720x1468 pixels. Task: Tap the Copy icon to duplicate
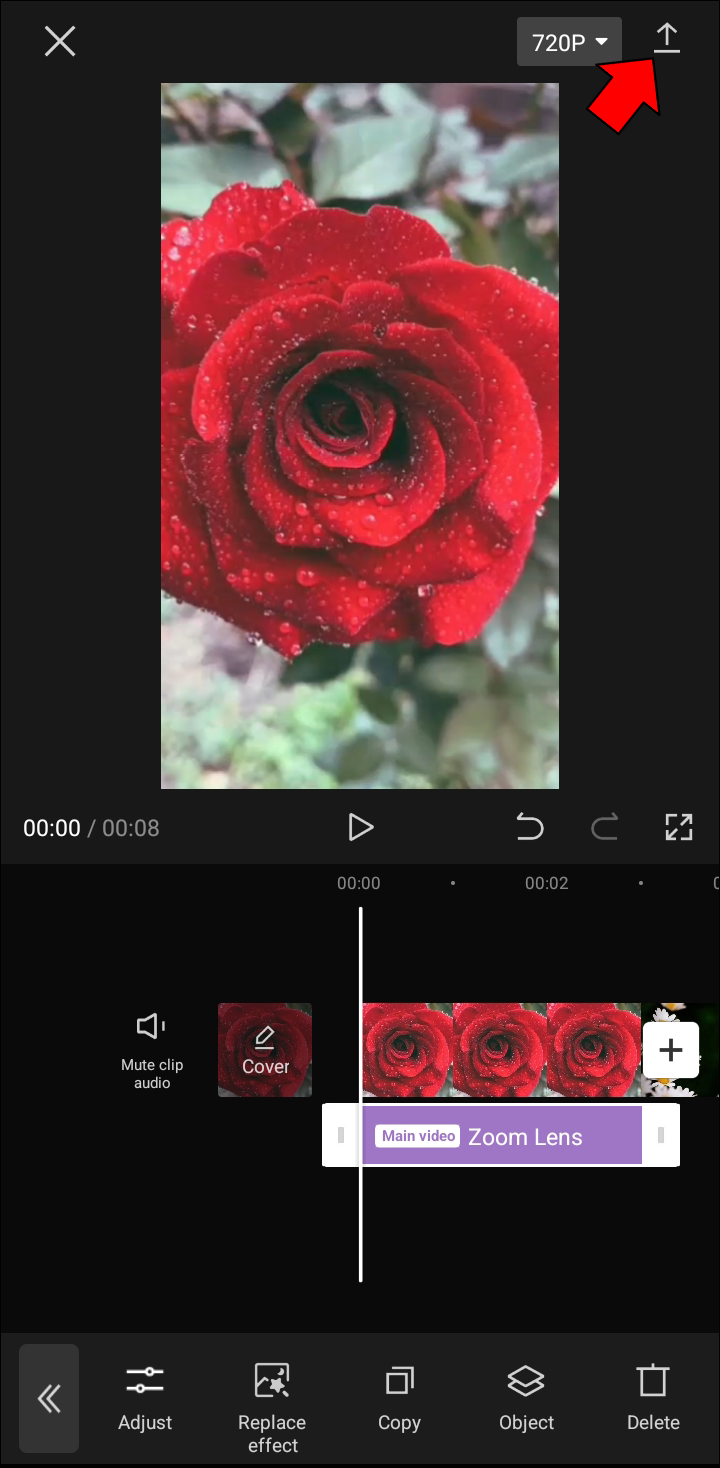399,1380
